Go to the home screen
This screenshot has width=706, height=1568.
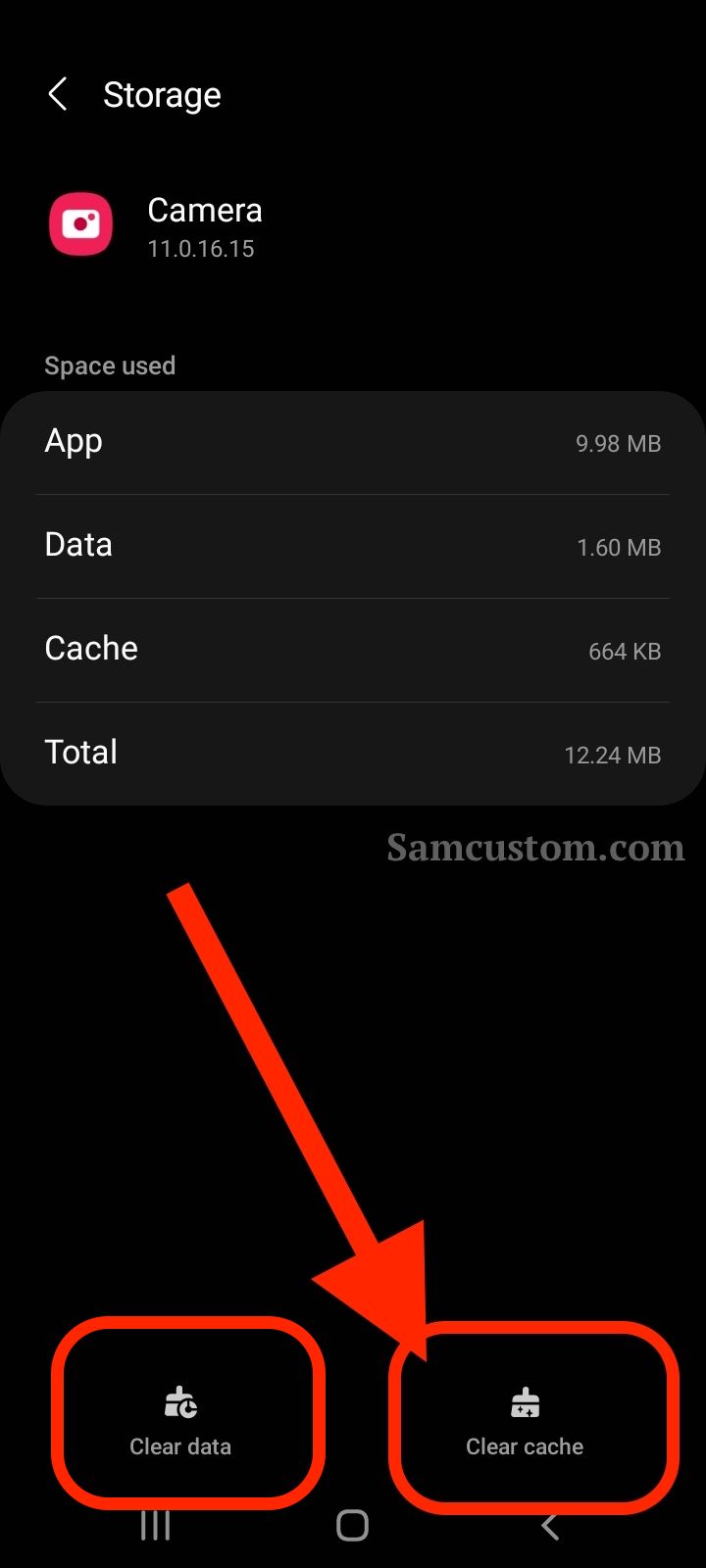[x=352, y=1525]
